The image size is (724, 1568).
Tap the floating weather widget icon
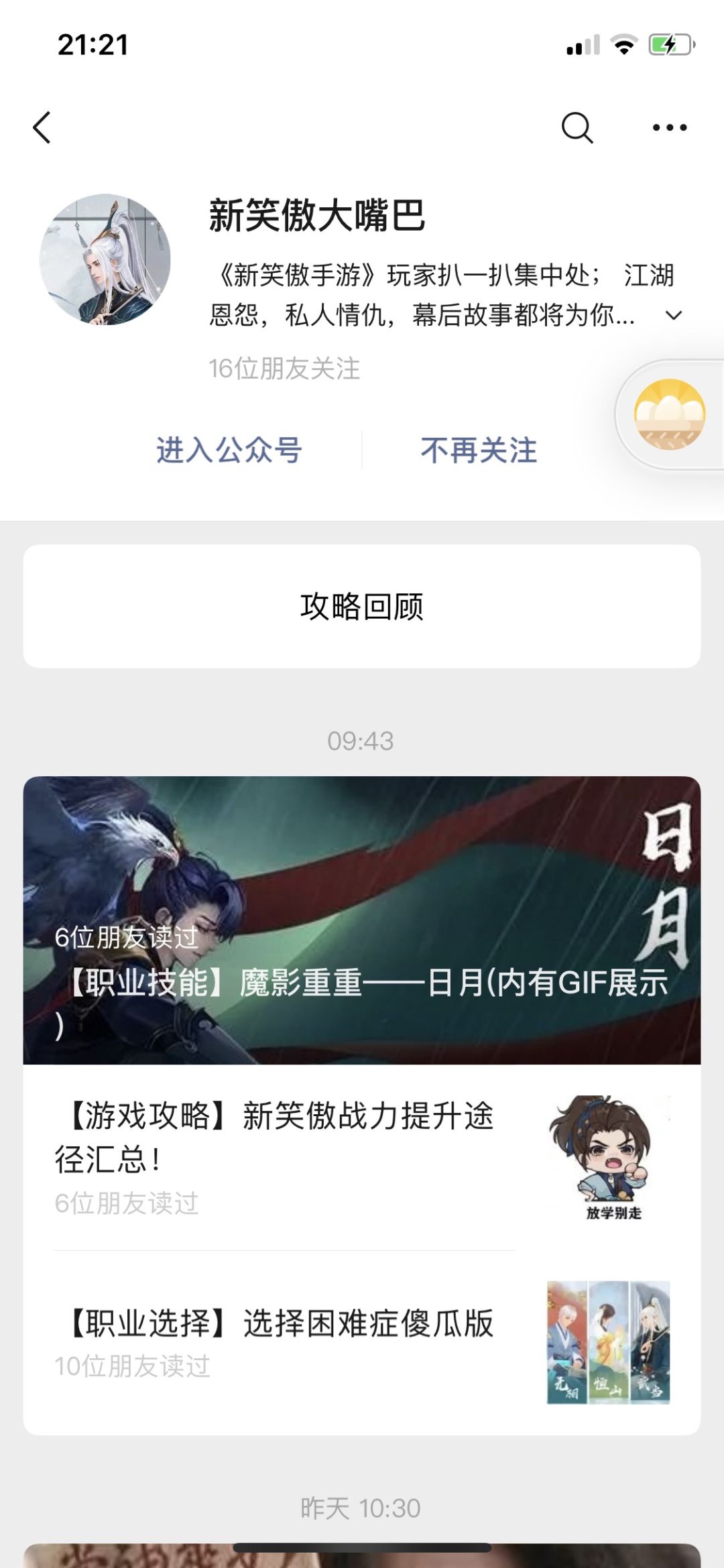669,414
